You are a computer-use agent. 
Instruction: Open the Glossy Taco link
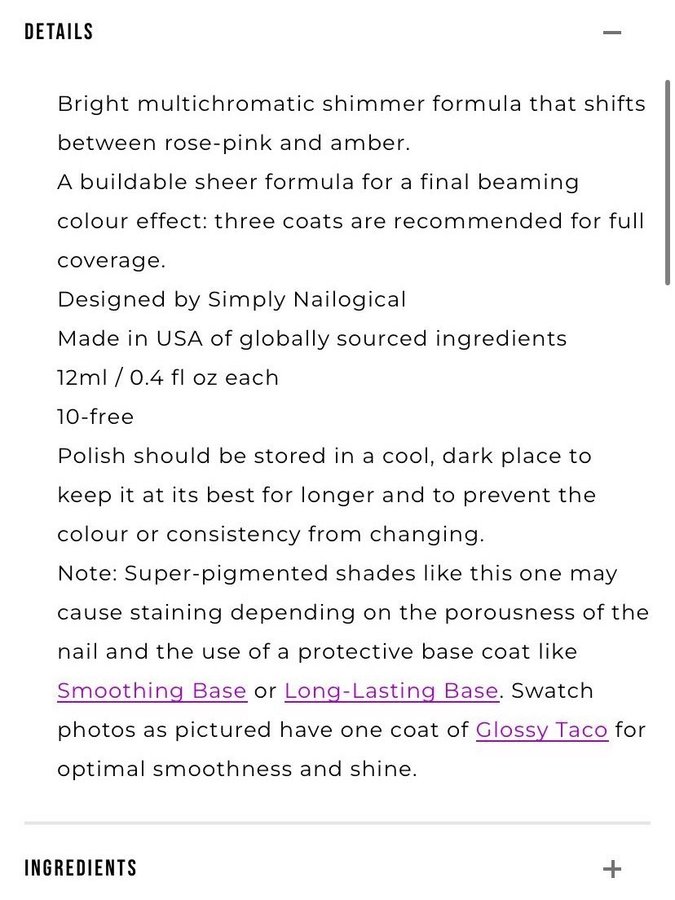[541, 730]
